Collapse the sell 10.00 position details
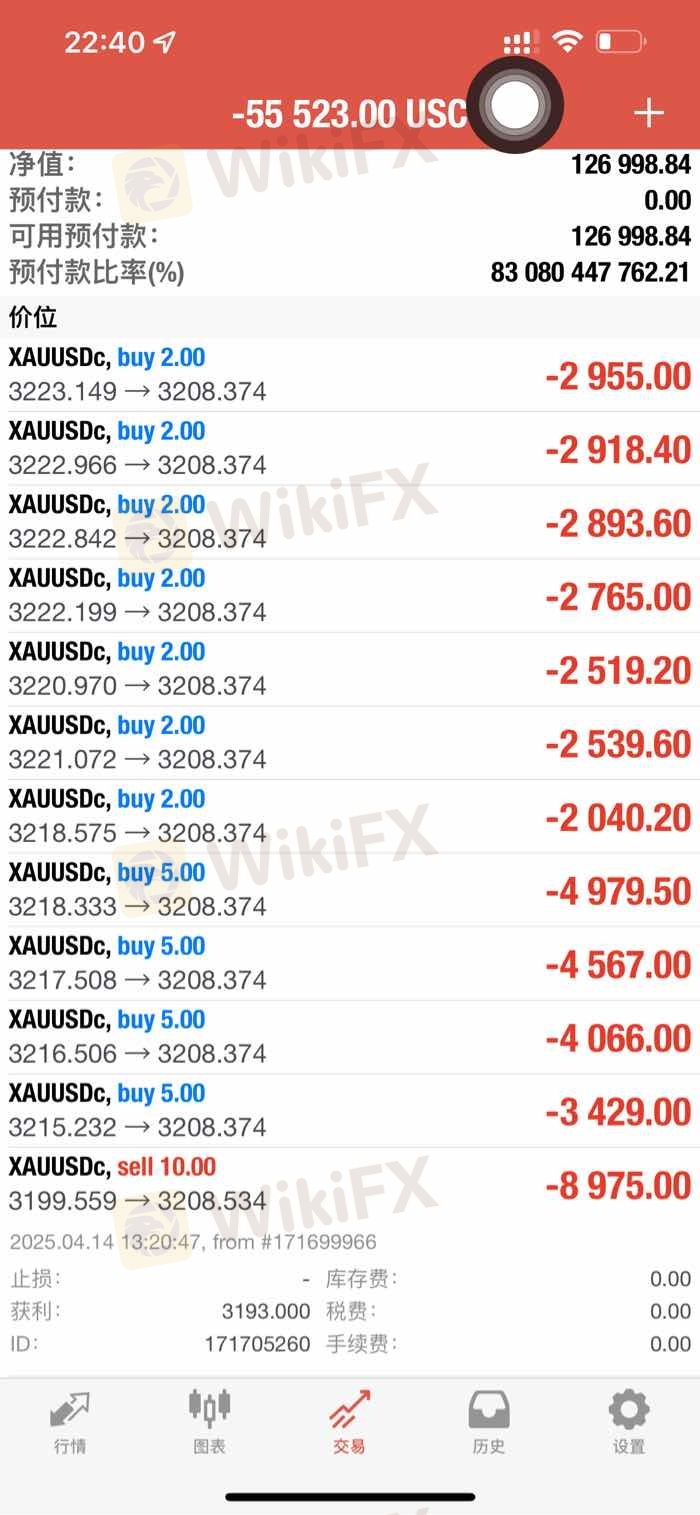This screenshot has width=700, height=1515. [350, 1185]
